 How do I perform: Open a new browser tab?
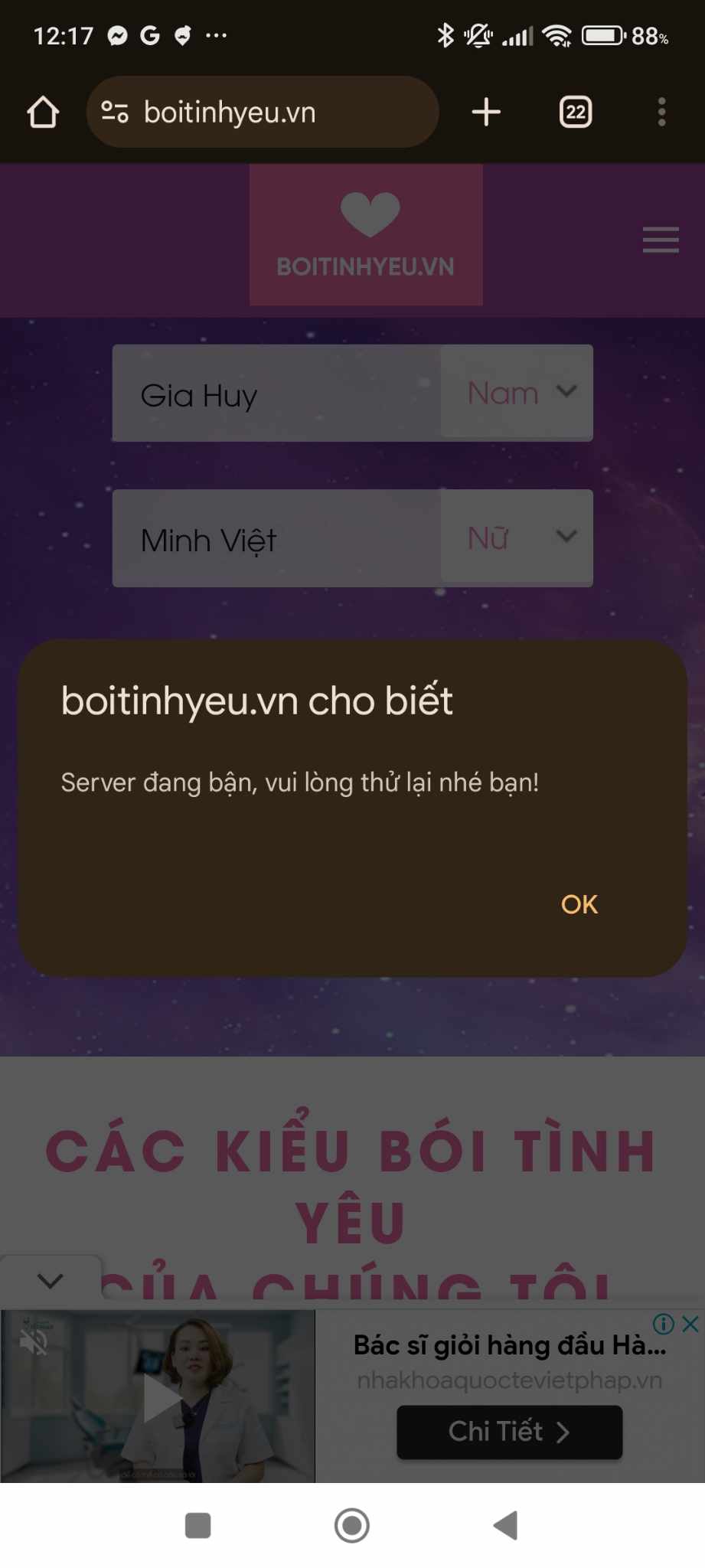coord(486,113)
